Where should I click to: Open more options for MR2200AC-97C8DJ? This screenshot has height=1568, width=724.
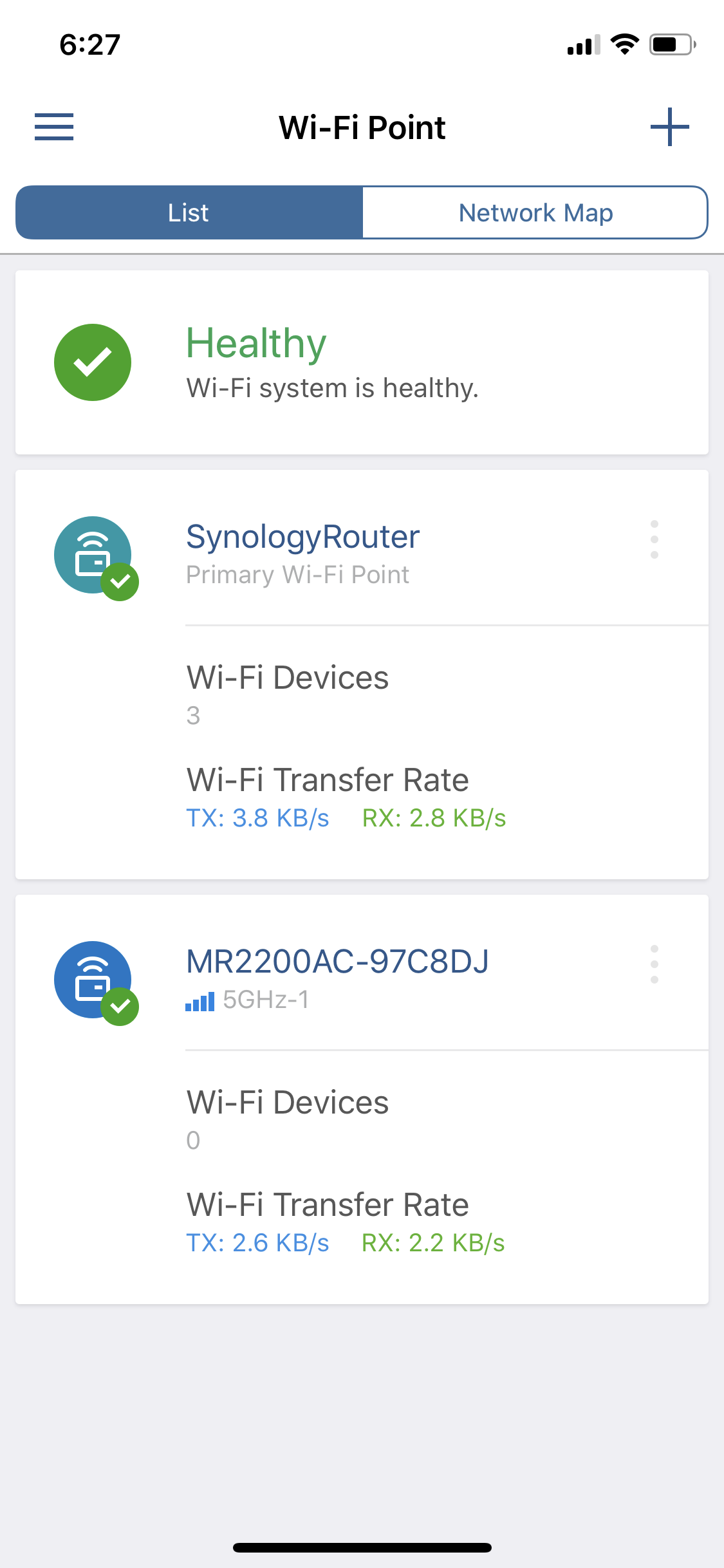tap(654, 964)
